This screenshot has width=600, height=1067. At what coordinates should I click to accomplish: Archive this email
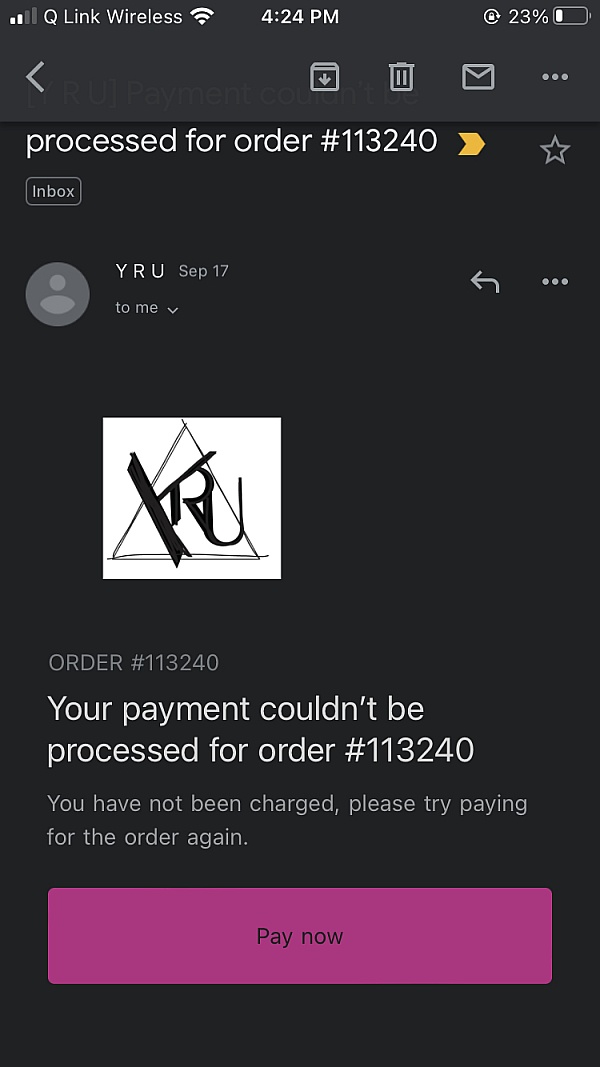324,76
